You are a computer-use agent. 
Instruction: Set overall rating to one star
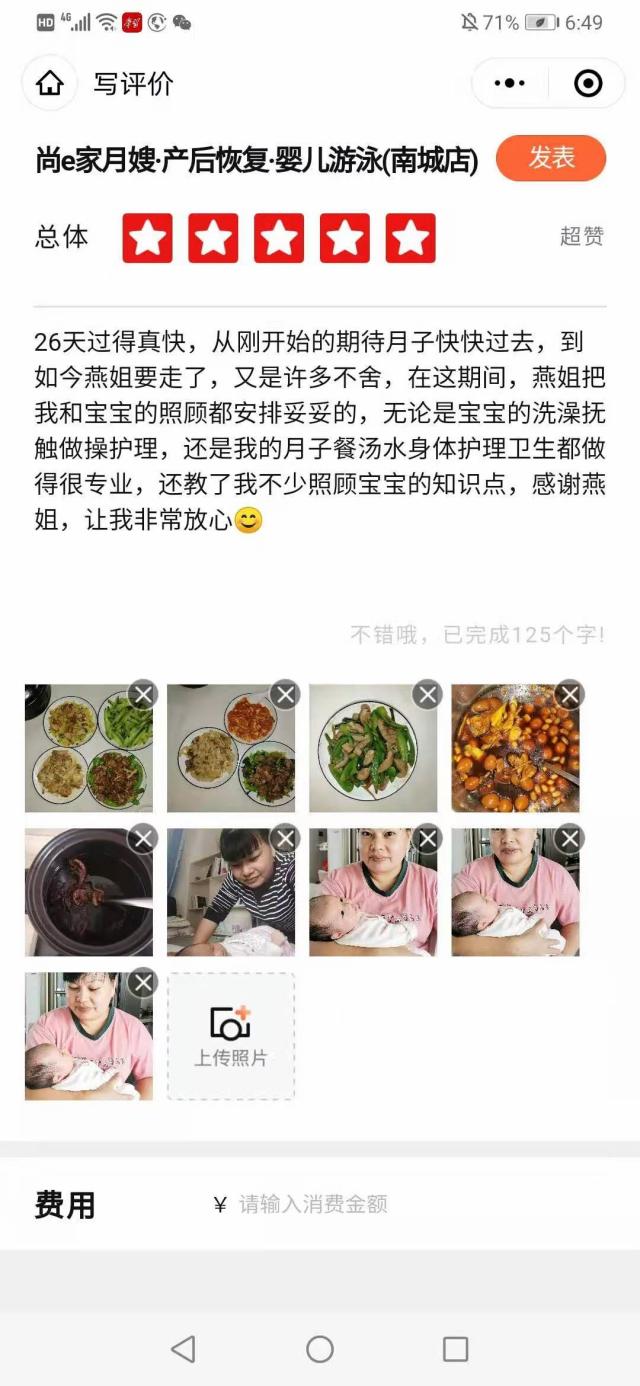click(148, 238)
